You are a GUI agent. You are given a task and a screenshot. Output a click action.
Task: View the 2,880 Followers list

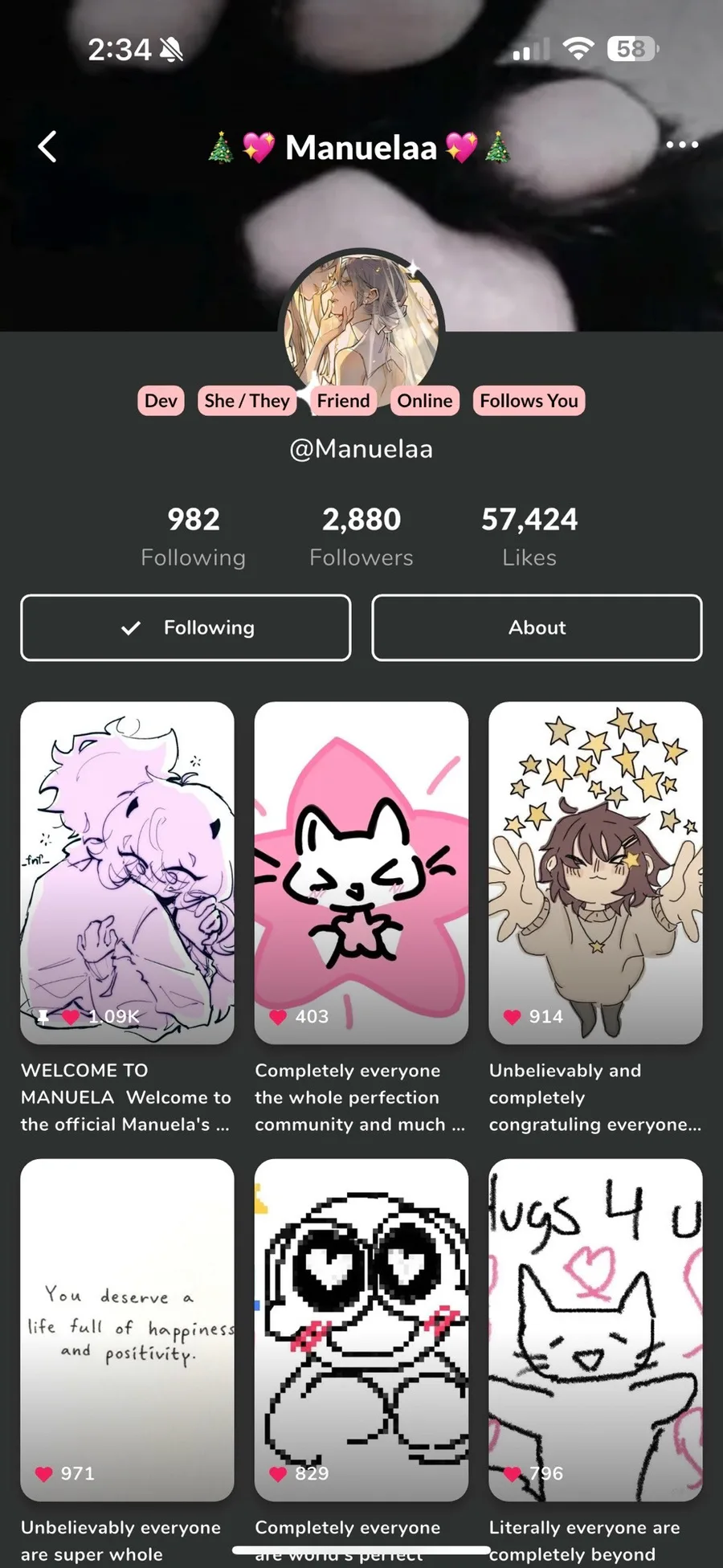361,537
